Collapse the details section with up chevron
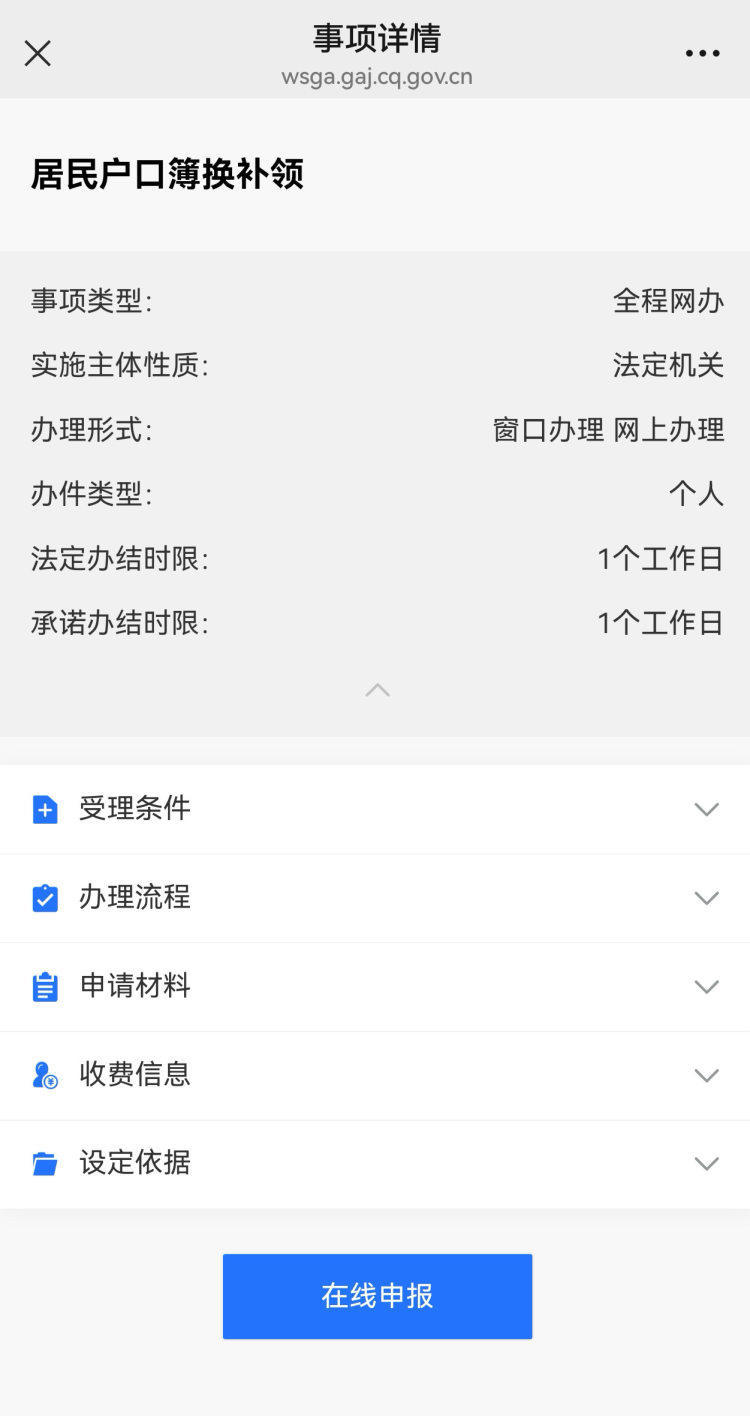The image size is (750, 1416). (377, 690)
